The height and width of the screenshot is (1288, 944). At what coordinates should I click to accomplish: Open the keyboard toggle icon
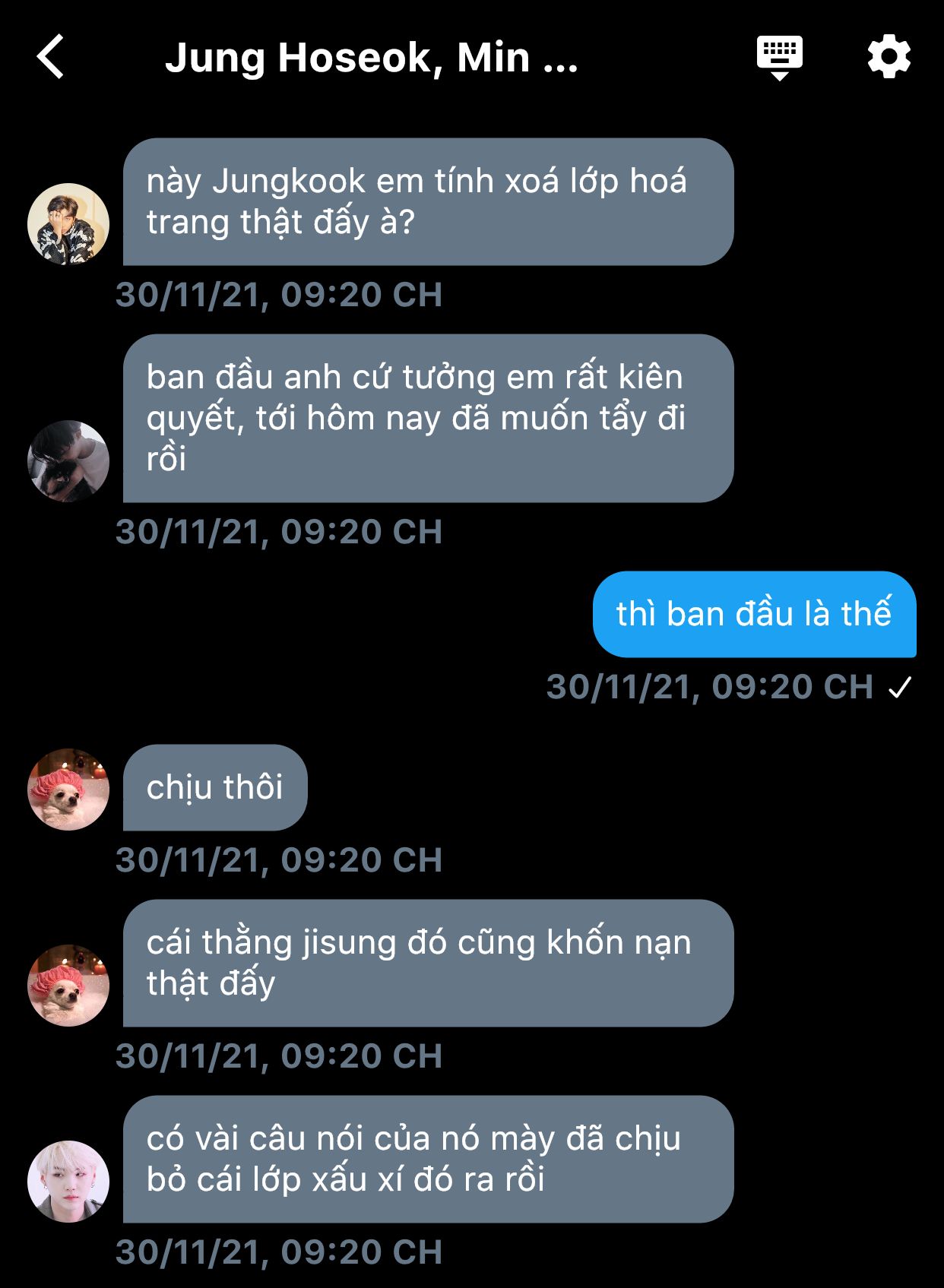pos(779,58)
